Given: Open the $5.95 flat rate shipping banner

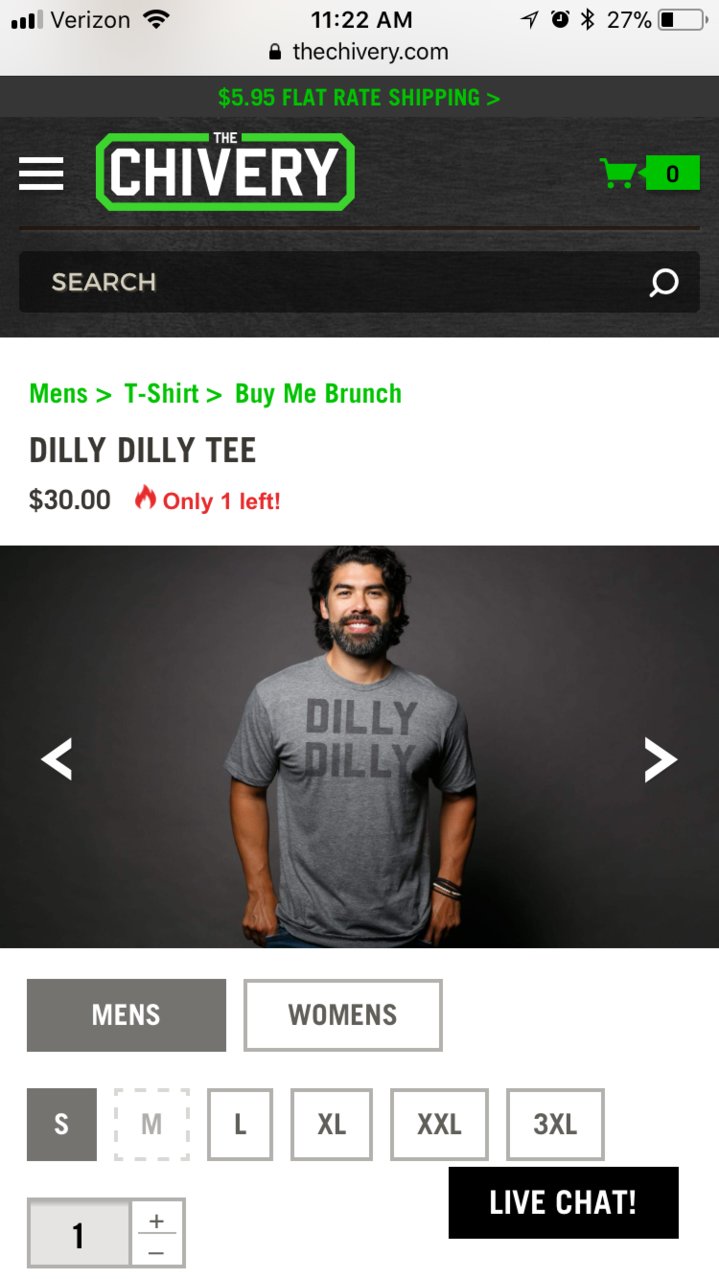Looking at the screenshot, I should tap(359, 98).
